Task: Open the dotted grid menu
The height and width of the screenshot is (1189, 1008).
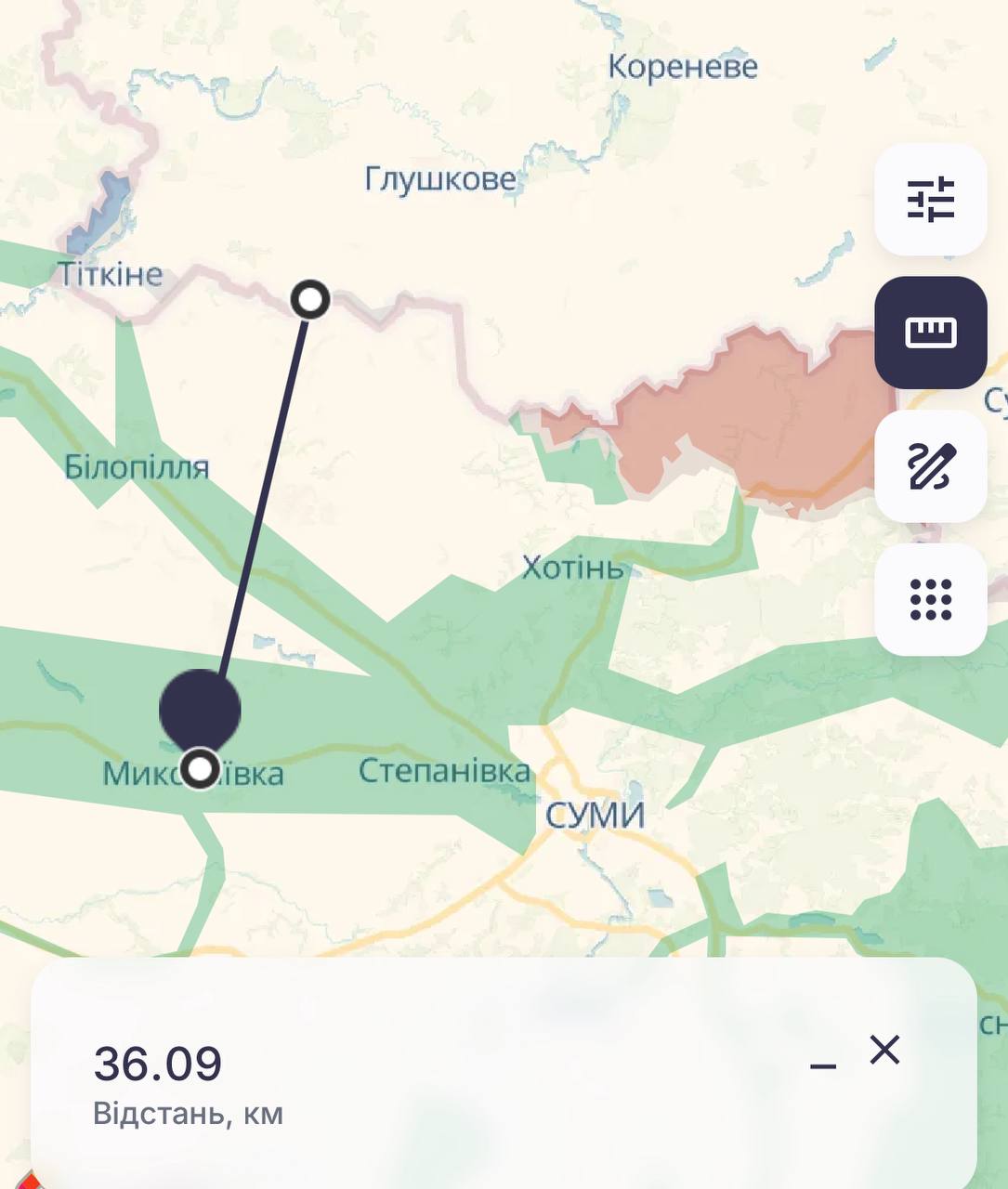Action: point(930,599)
